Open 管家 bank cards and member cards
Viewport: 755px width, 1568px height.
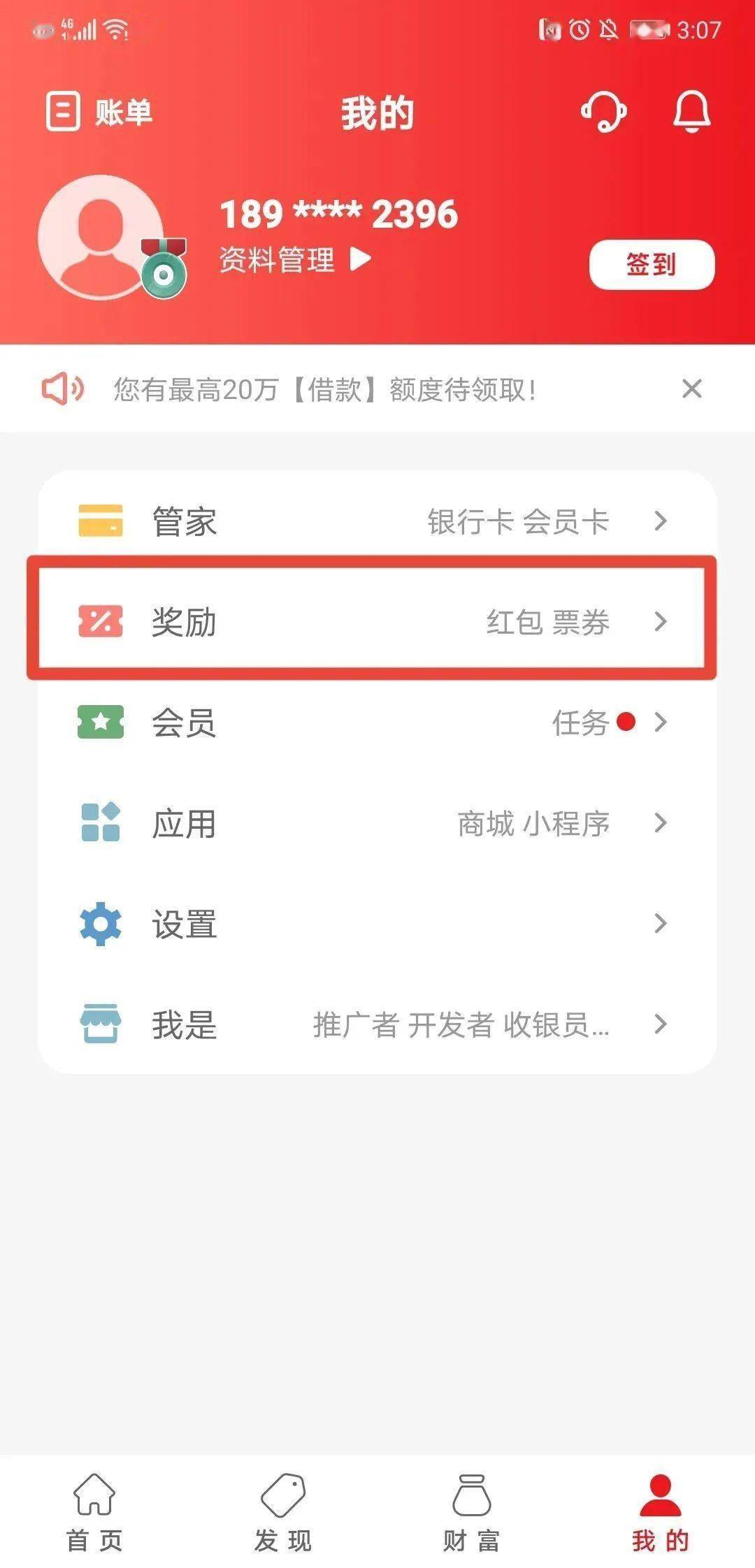pos(377,521)
